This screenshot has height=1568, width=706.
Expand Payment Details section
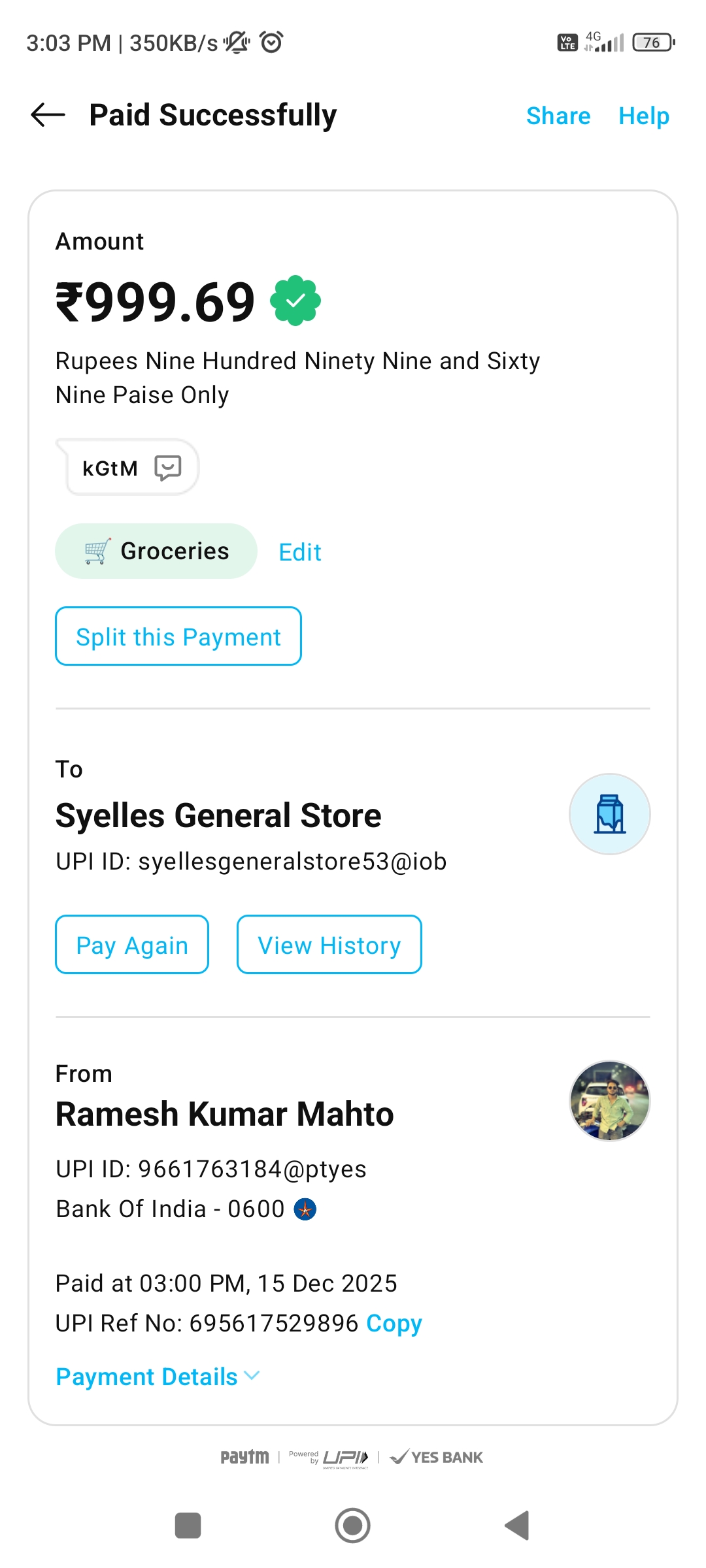pyautogui.click(x=158, y=1377)
